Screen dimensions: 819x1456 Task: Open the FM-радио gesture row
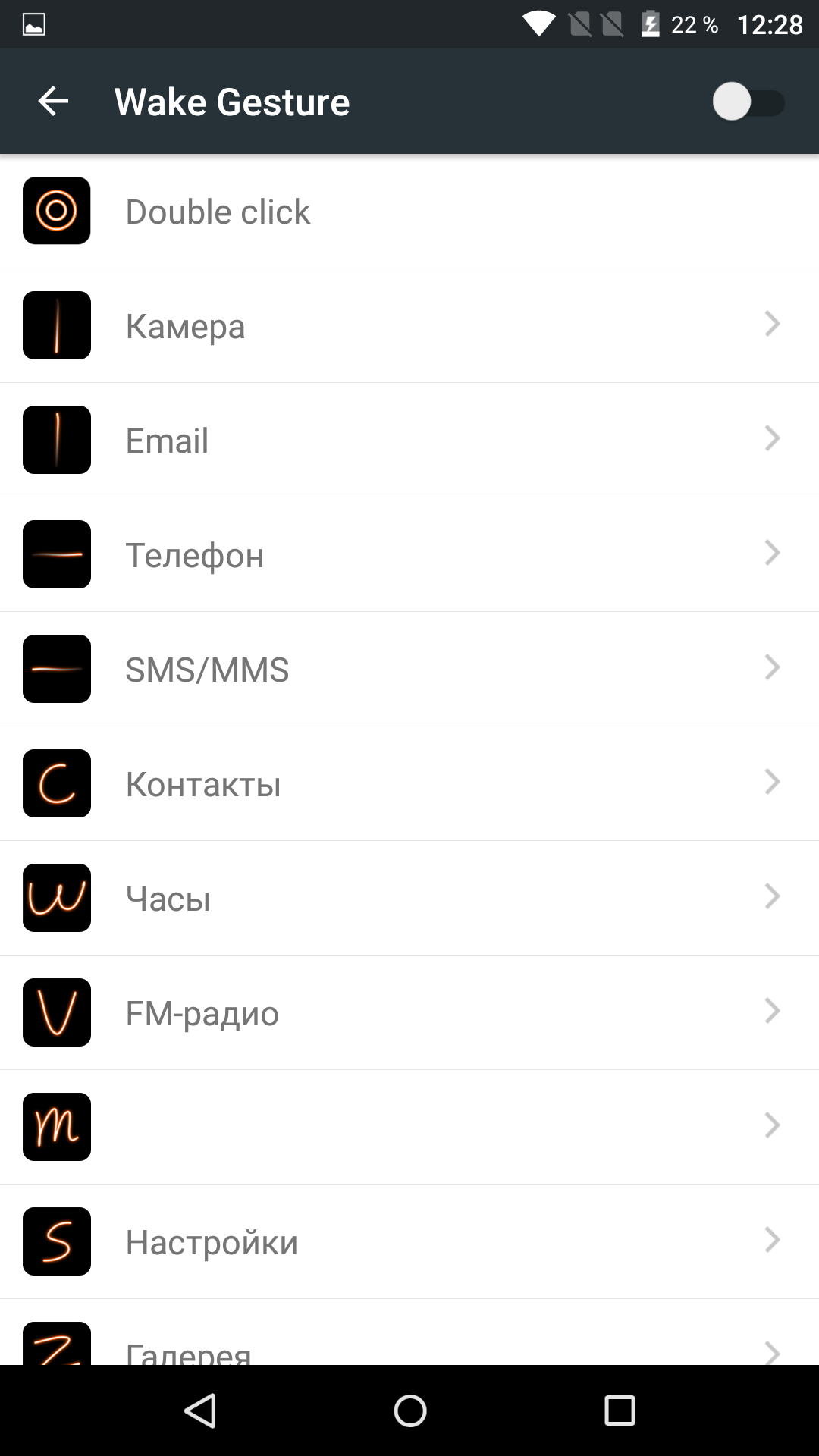[409, 1012]
